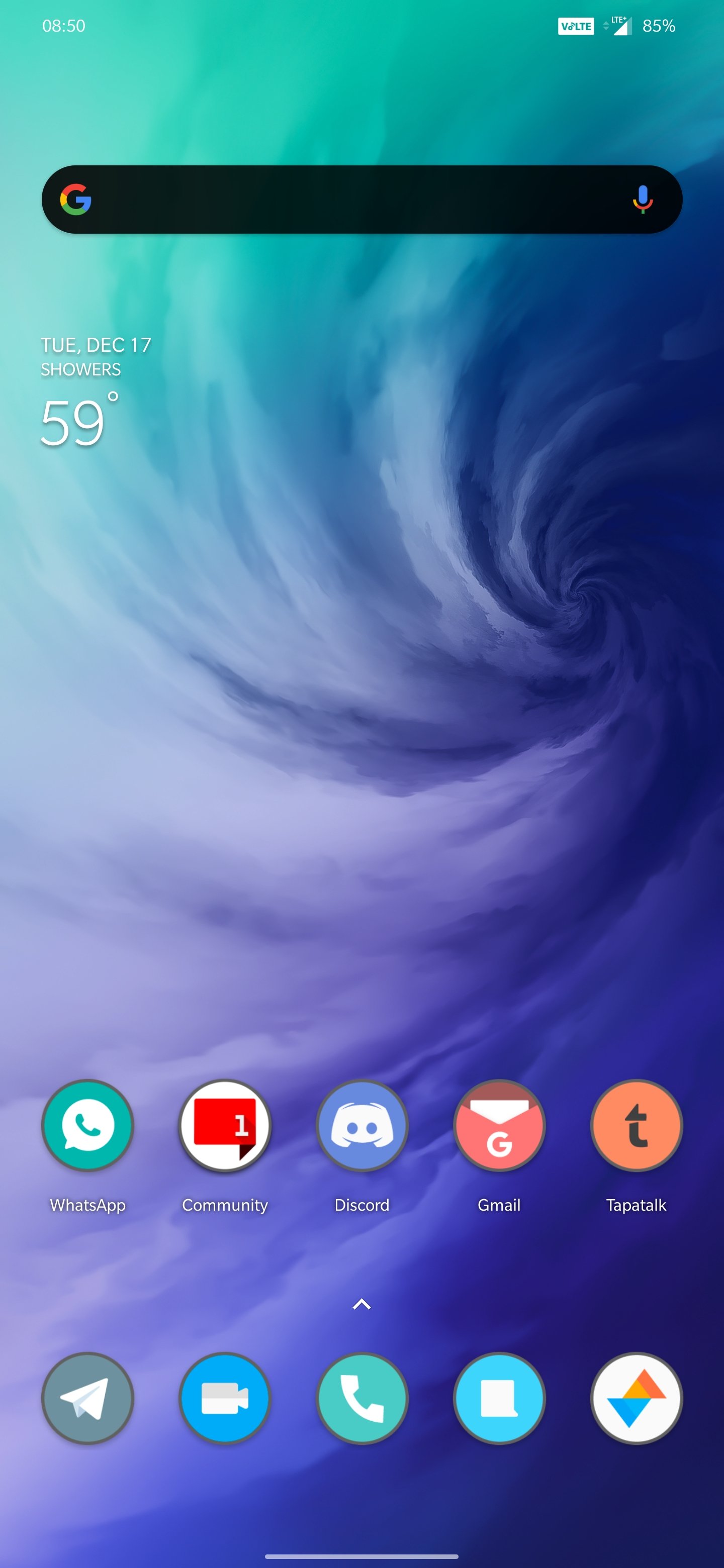Start voice search with the microphone
This screenshot has height=1568, width=724.
(642, 200)
